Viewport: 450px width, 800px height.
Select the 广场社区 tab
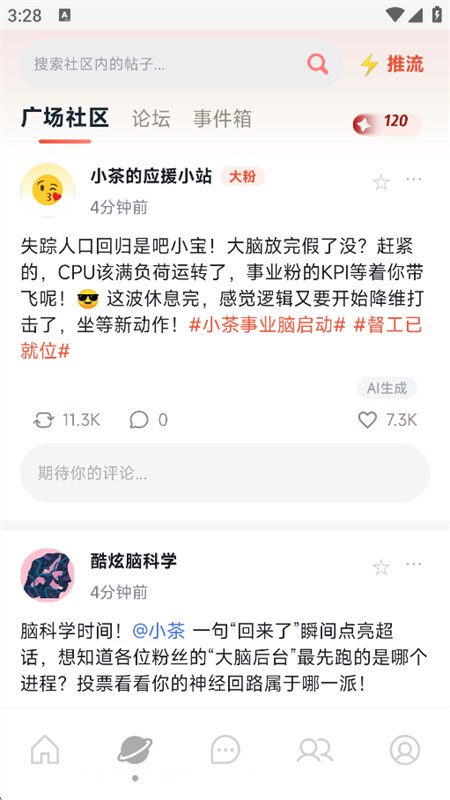[x=65, y=118]
